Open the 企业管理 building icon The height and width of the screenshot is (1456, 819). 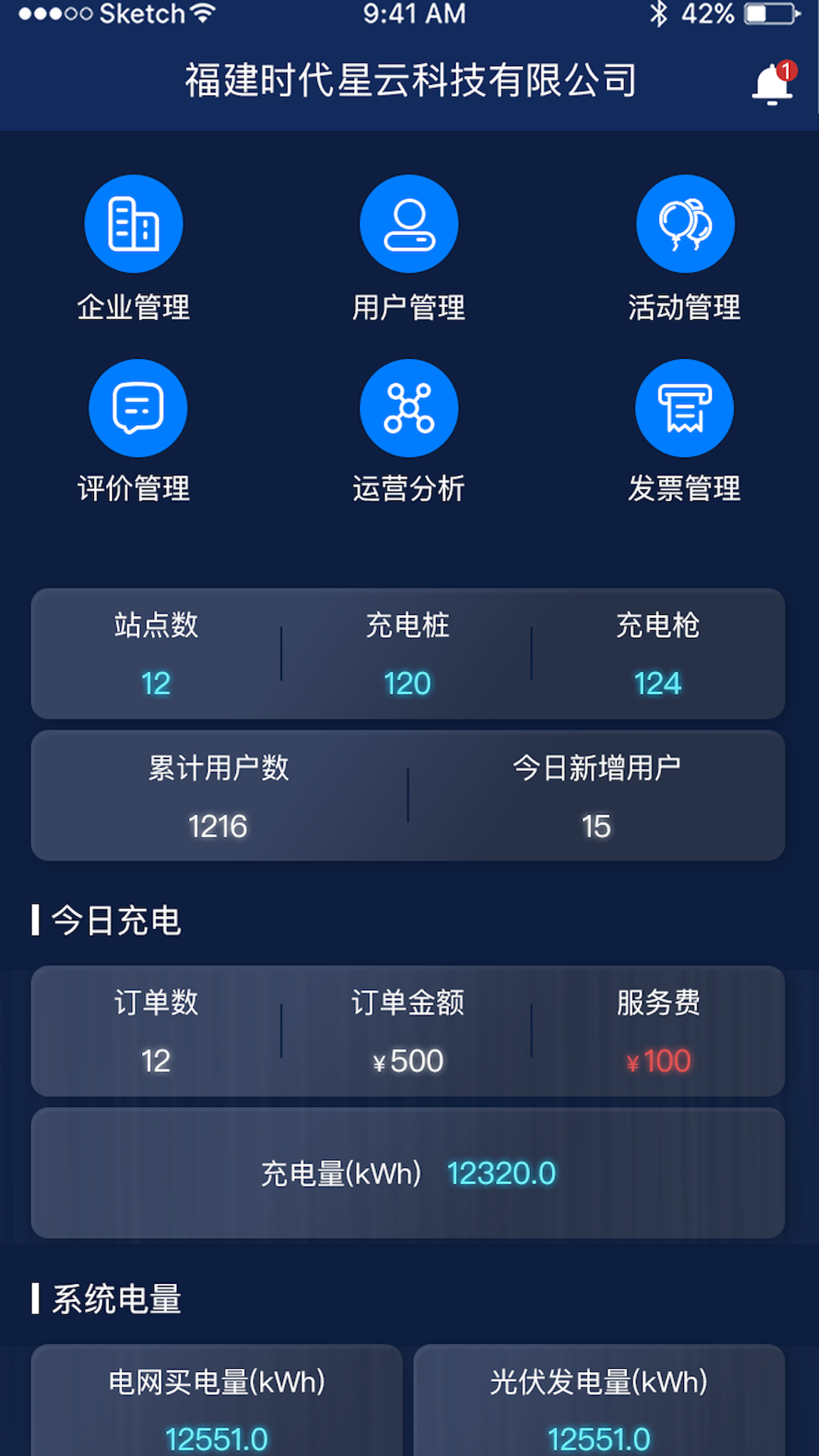133,224
